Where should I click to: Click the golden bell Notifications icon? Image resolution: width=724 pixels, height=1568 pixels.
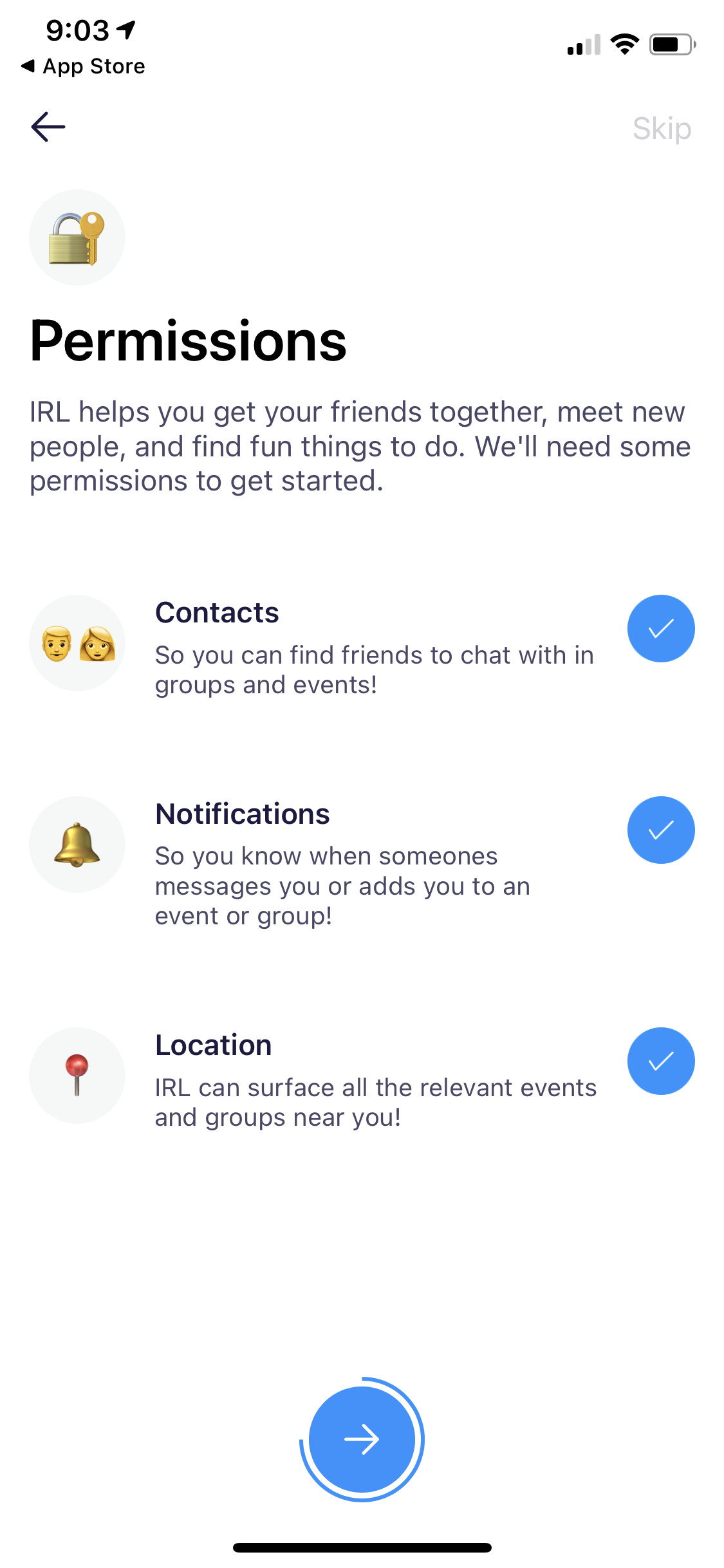pos(77,844)
